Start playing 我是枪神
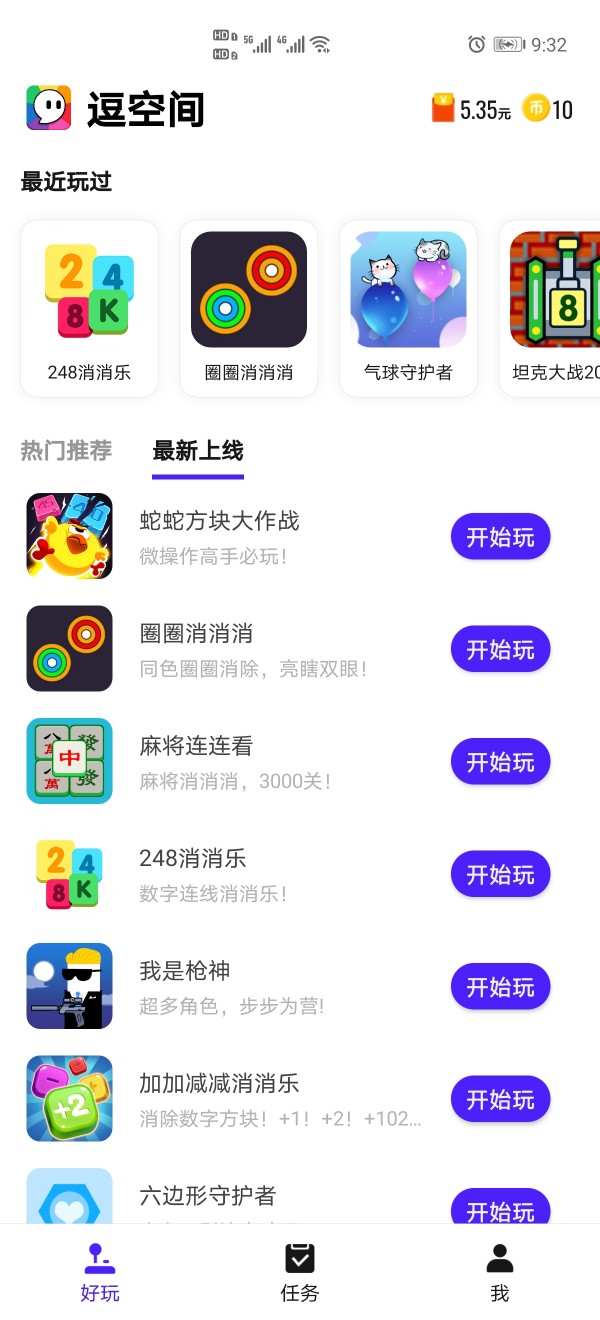The width and height of the screenshot is (600, 1320). 500,987
